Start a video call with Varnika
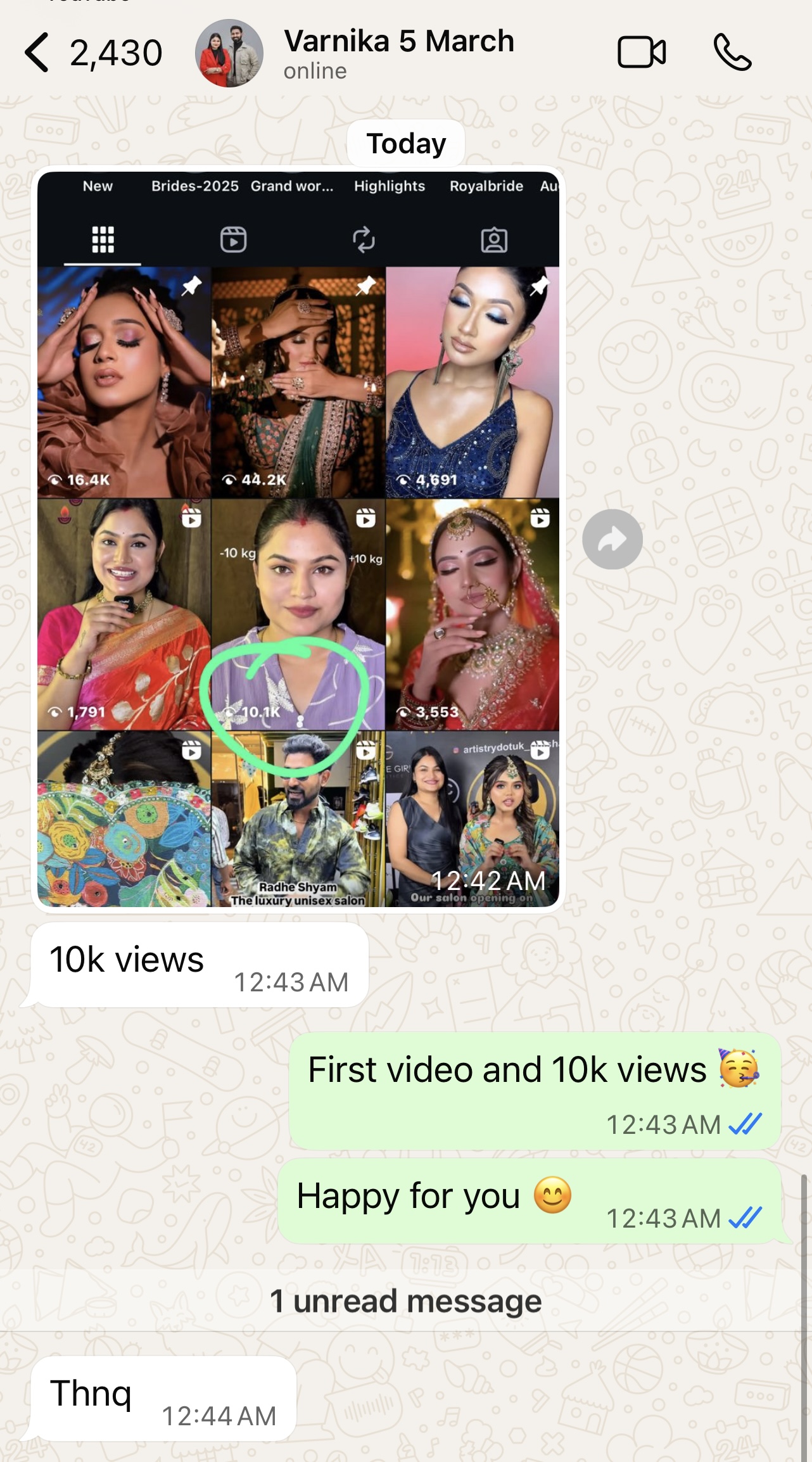The height and width of the screenshot is (1462, 812). (x=641, y=53)
